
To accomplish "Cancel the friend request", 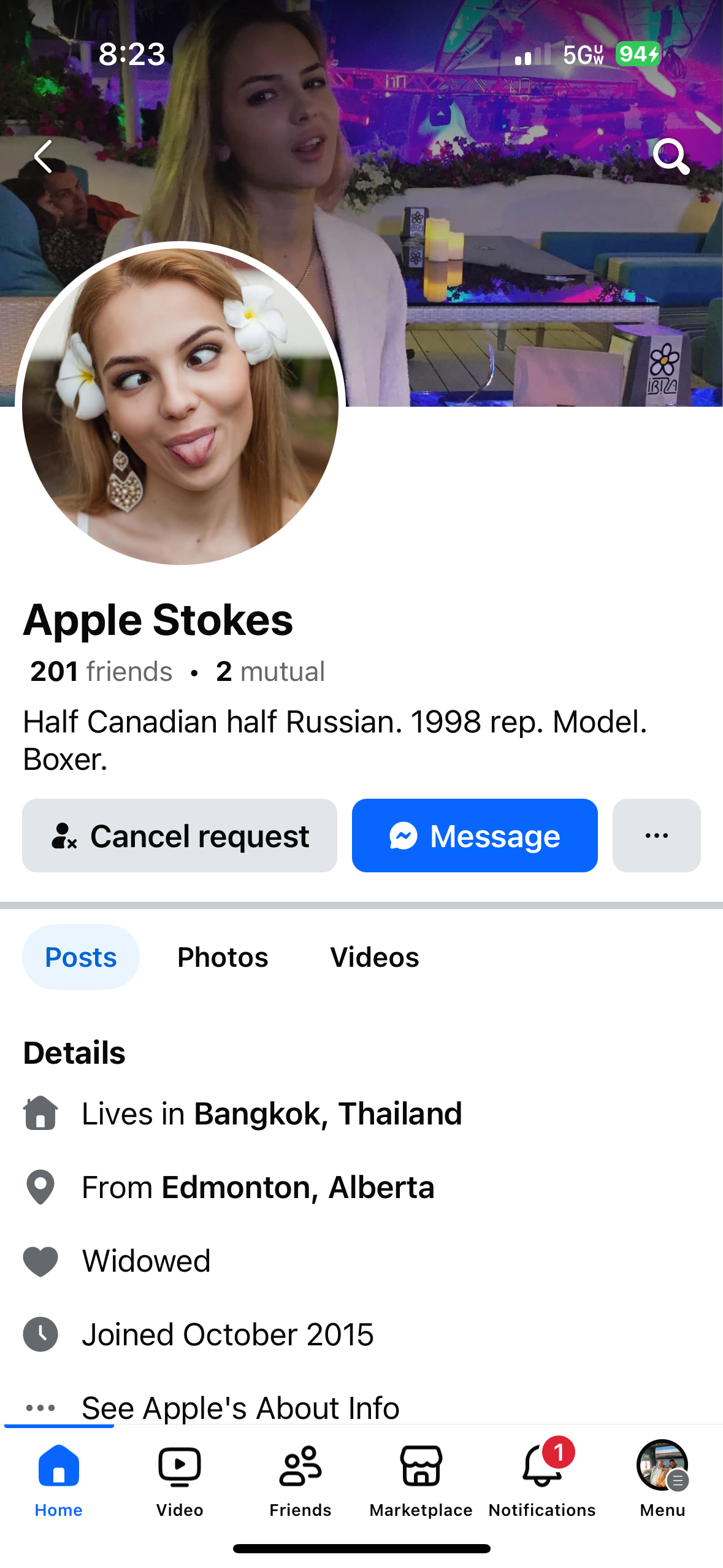I will pyautogui.click(x=180, y=836).
